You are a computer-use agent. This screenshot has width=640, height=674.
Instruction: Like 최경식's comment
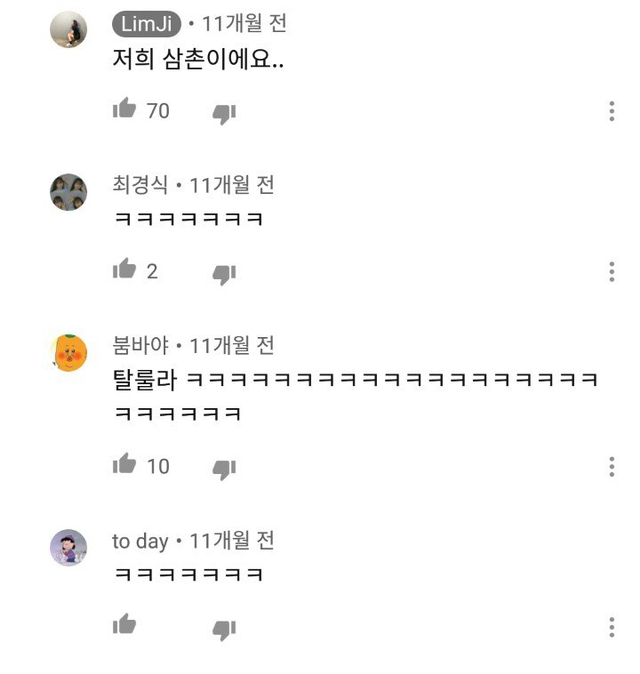click(125, 269)
